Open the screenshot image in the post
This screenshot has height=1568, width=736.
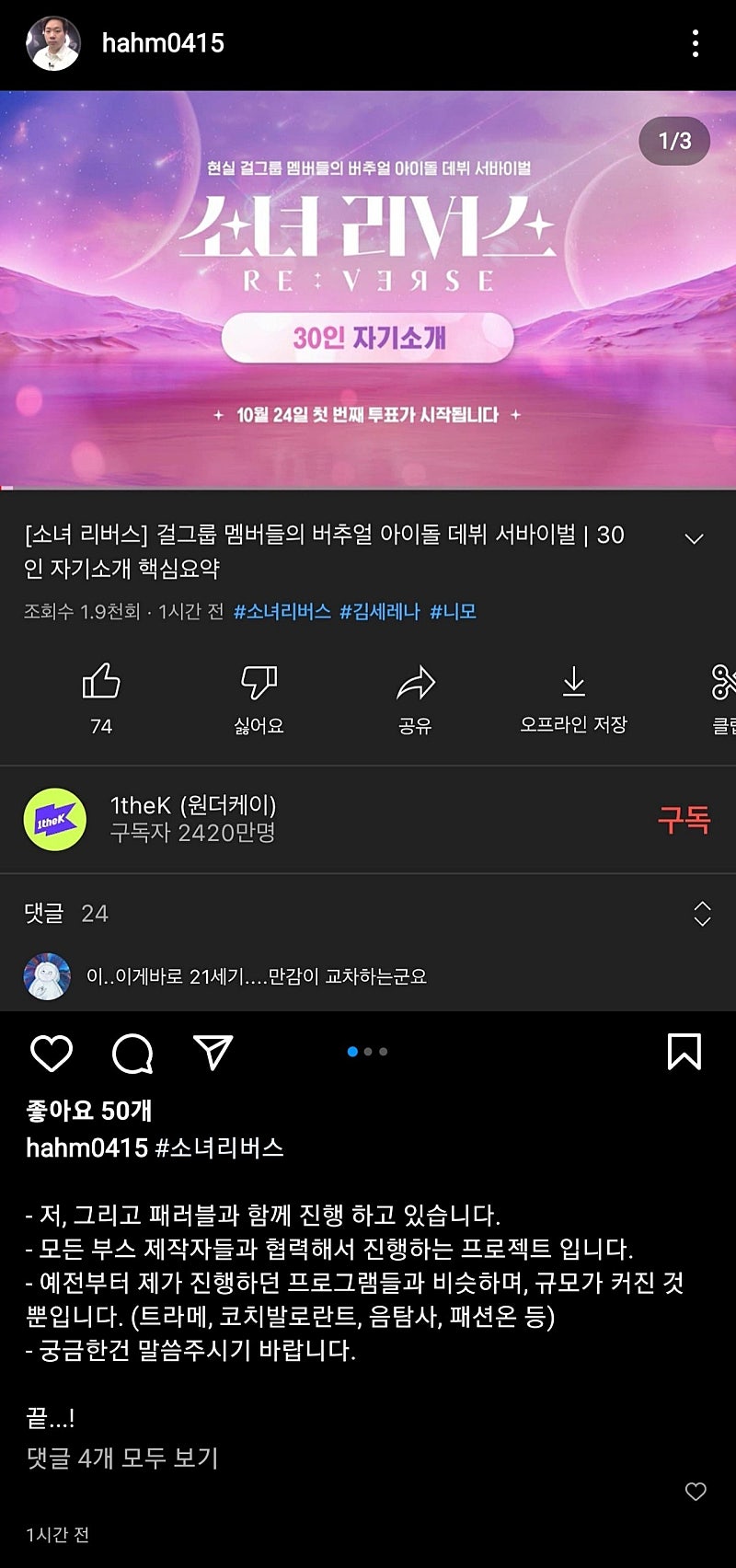[368, 552]
